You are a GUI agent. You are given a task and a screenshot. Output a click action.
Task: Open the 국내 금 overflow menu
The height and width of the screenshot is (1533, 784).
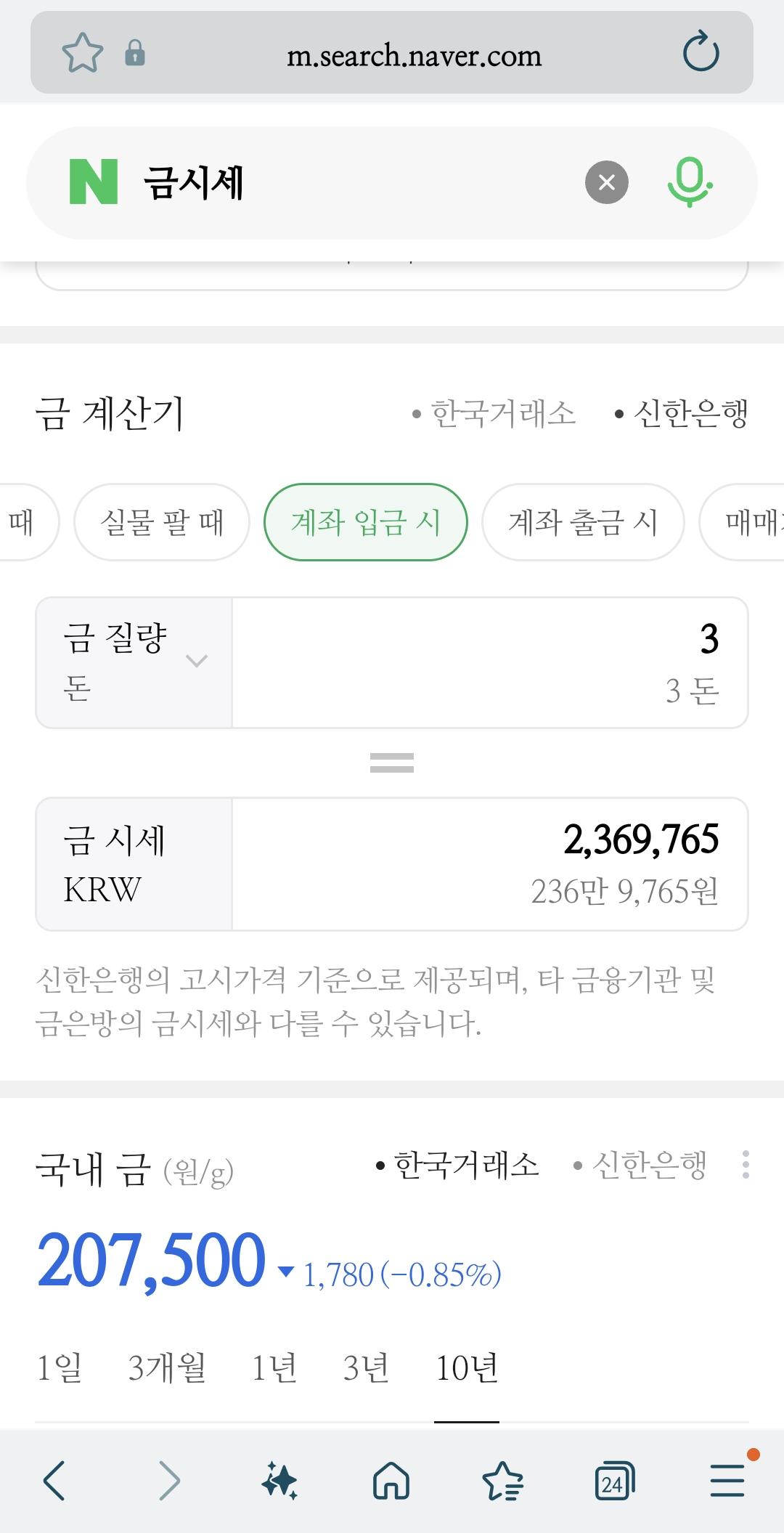point(746,1164)
